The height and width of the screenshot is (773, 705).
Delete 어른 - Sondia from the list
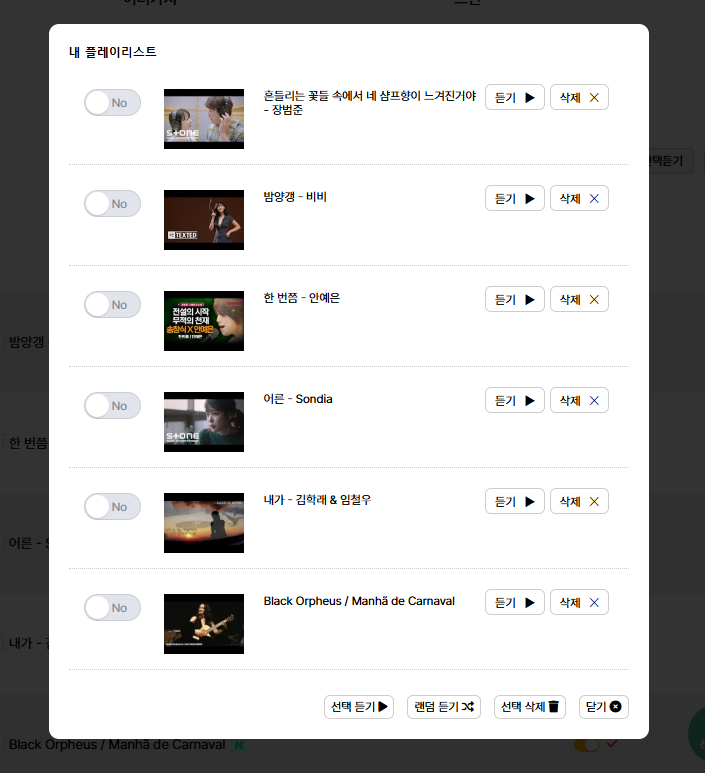[579, 400]
